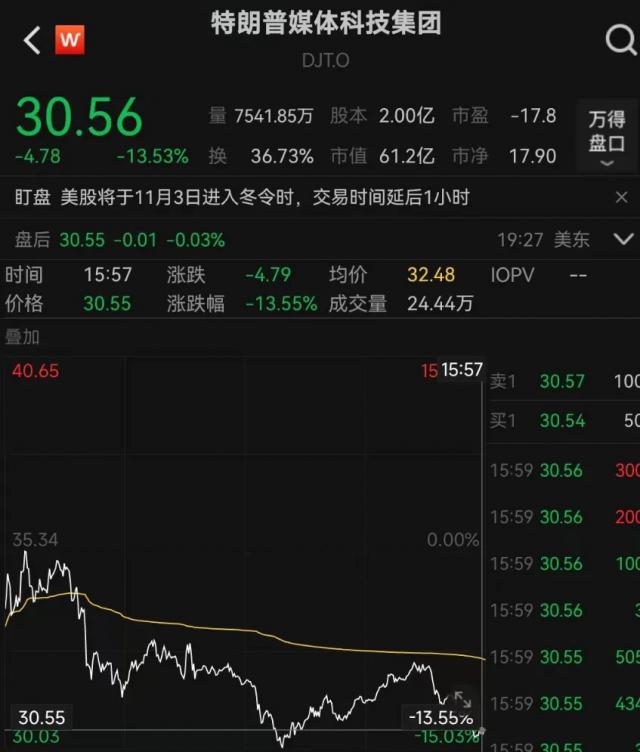The image size is (640, 752).
Task: Open the search magnifier icon
Action: click(x=621, y=39)
